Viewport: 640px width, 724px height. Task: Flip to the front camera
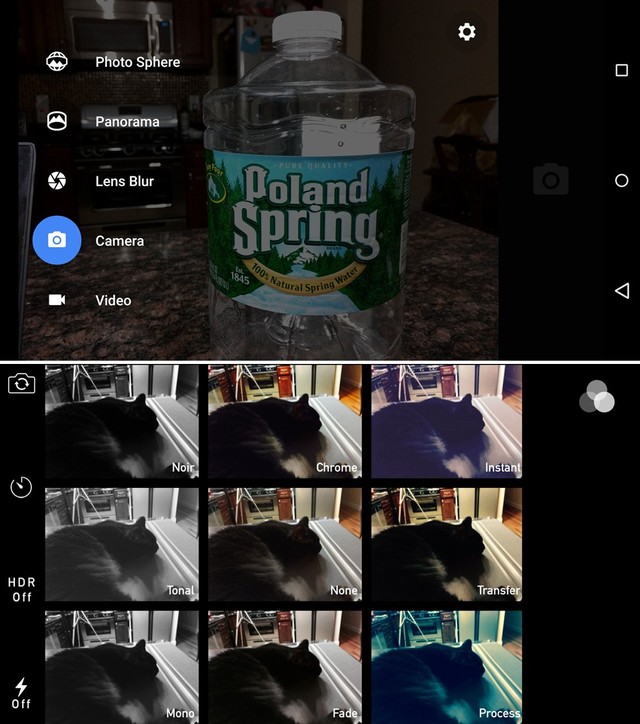tap(21, 384)
